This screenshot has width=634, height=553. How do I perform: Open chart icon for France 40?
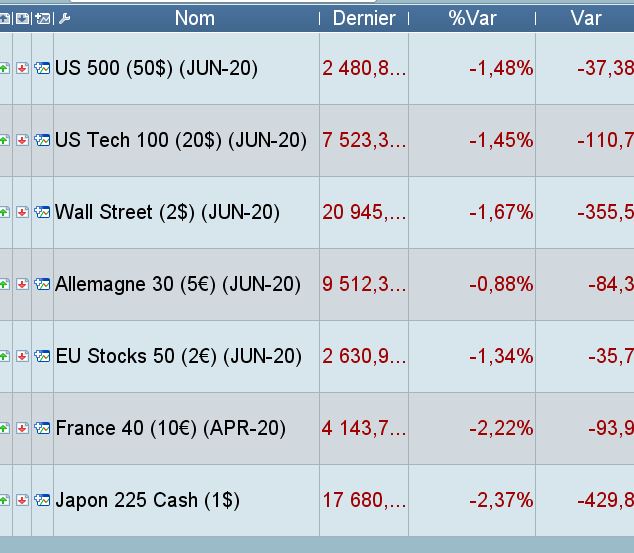coord(42,428)
